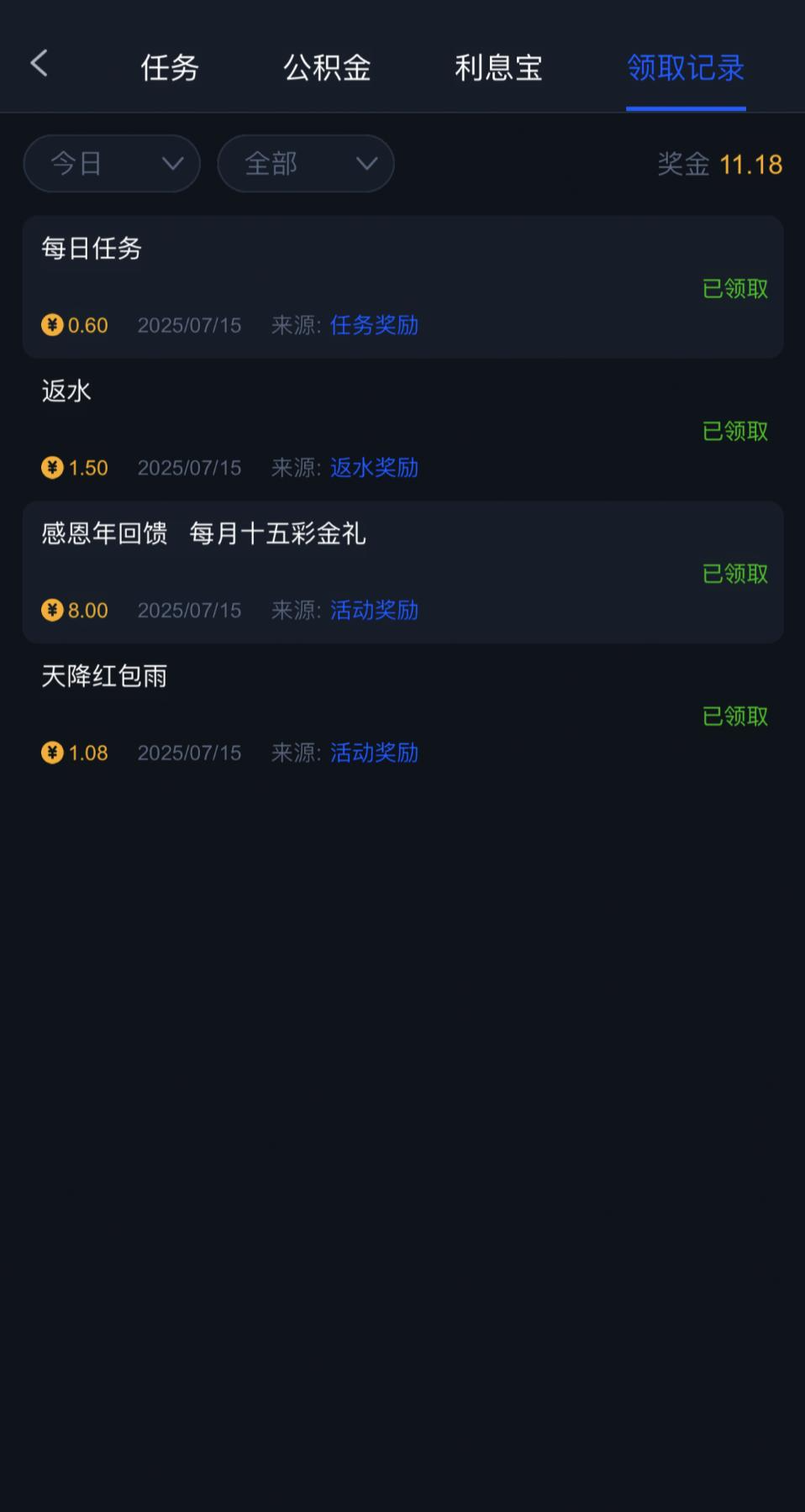Expand the 今日 date dropdown
This screenshot has width=805, height=1512.
[x=112, y=164]
